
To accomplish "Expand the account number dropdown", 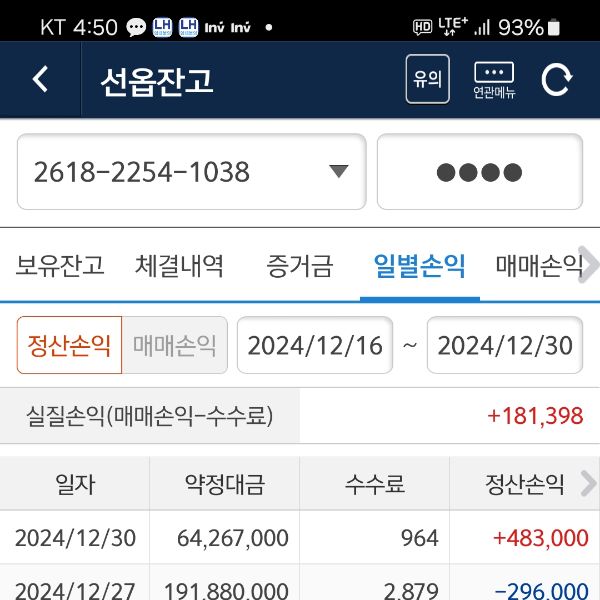I will pos(339,172).
